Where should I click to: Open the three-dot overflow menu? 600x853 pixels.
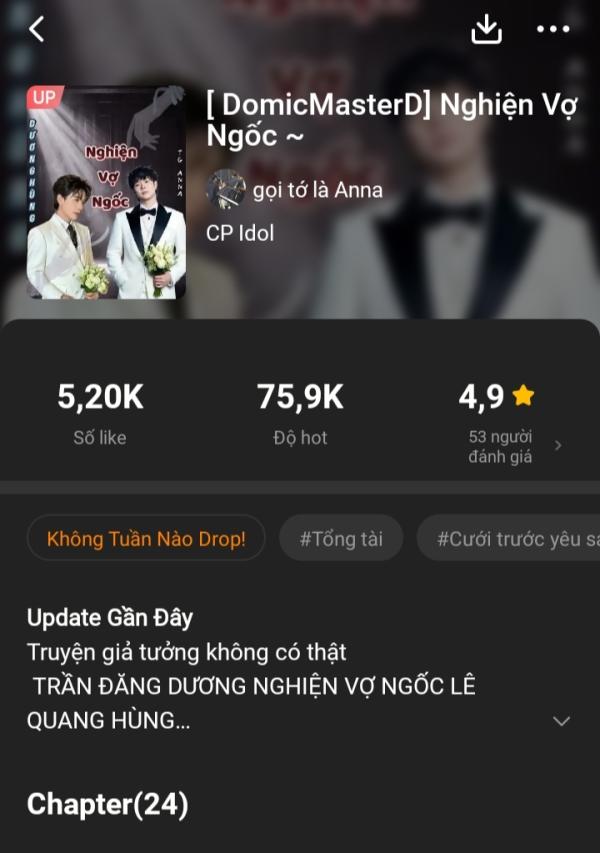(x=553, y=29)
